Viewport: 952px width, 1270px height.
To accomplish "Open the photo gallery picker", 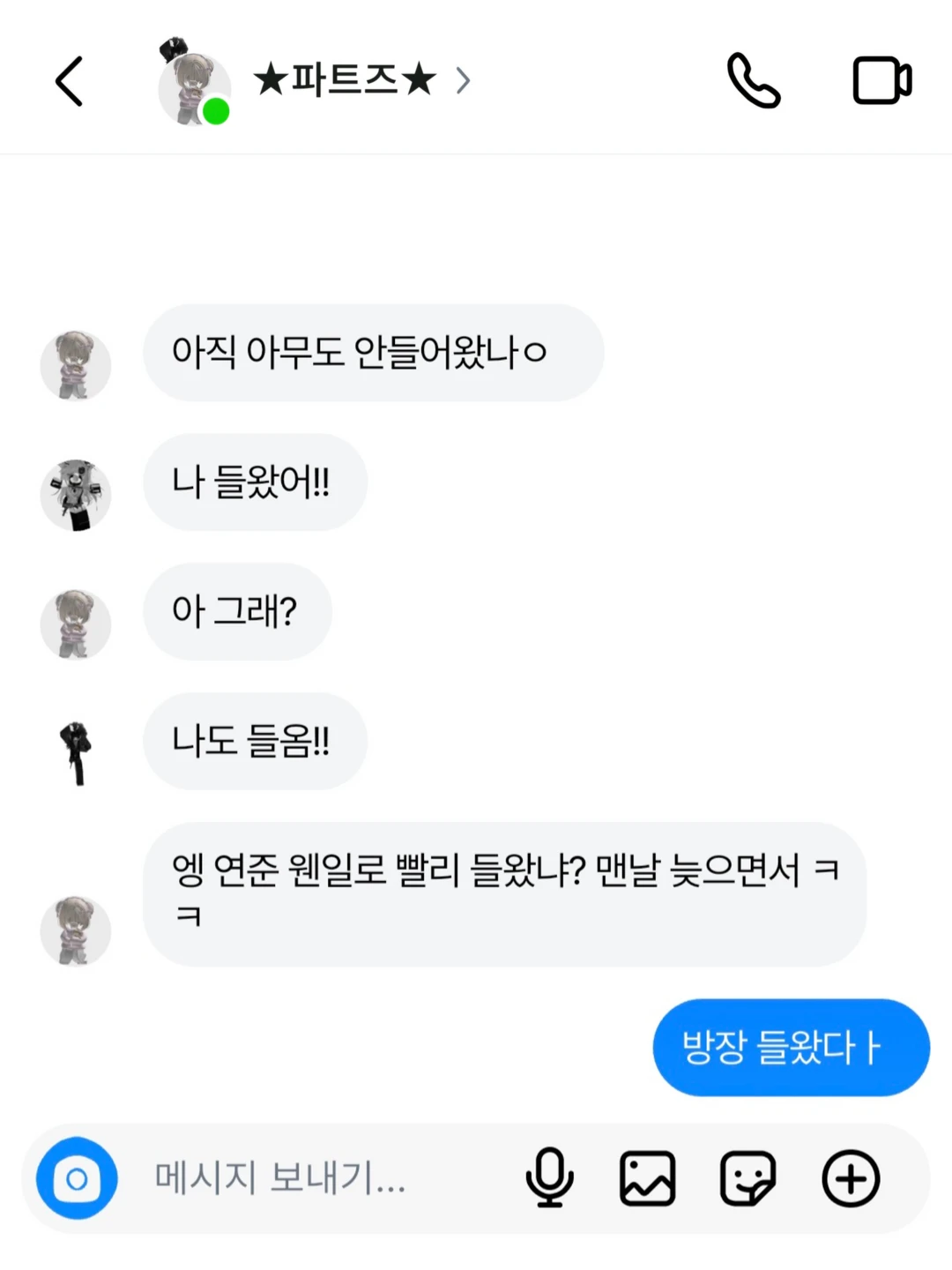I will tap(648, 1178).
